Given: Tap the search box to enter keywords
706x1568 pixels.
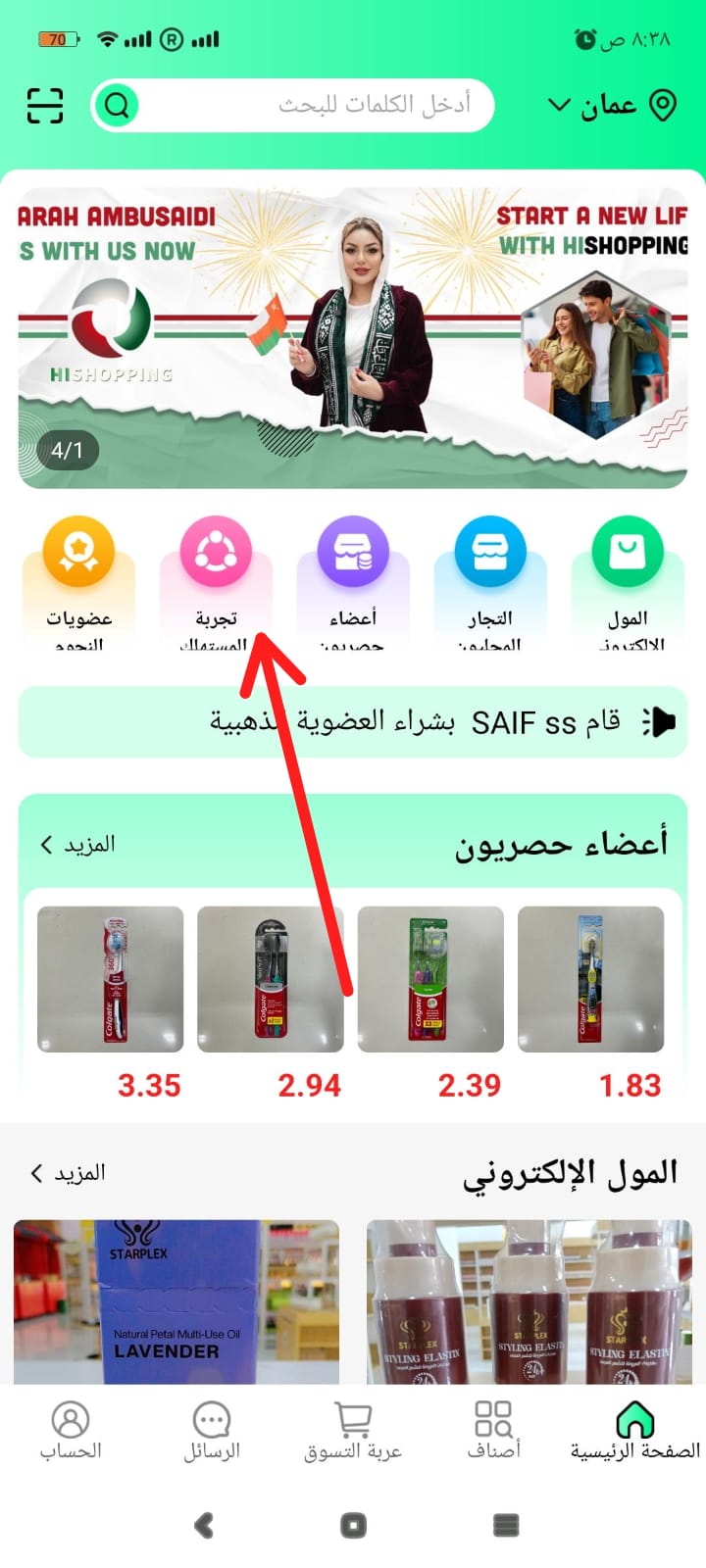Looking at the screenshot, I should (314, 105).
